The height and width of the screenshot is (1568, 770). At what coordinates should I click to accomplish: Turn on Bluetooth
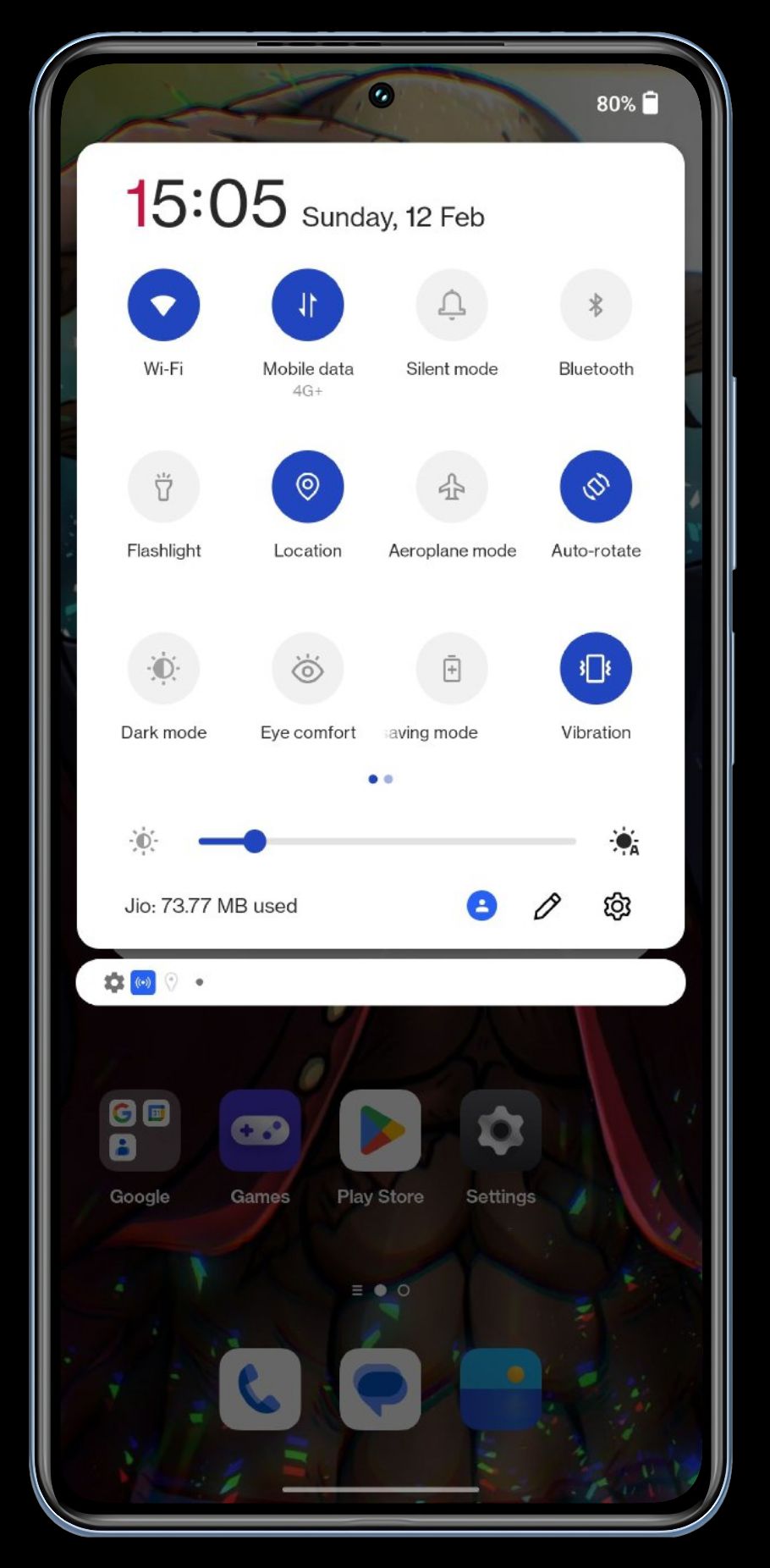[x=596, y=305]
